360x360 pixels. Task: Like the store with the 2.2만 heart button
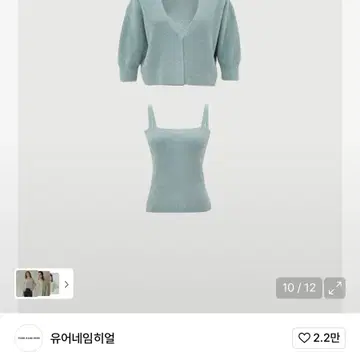(x=319, y=338)
